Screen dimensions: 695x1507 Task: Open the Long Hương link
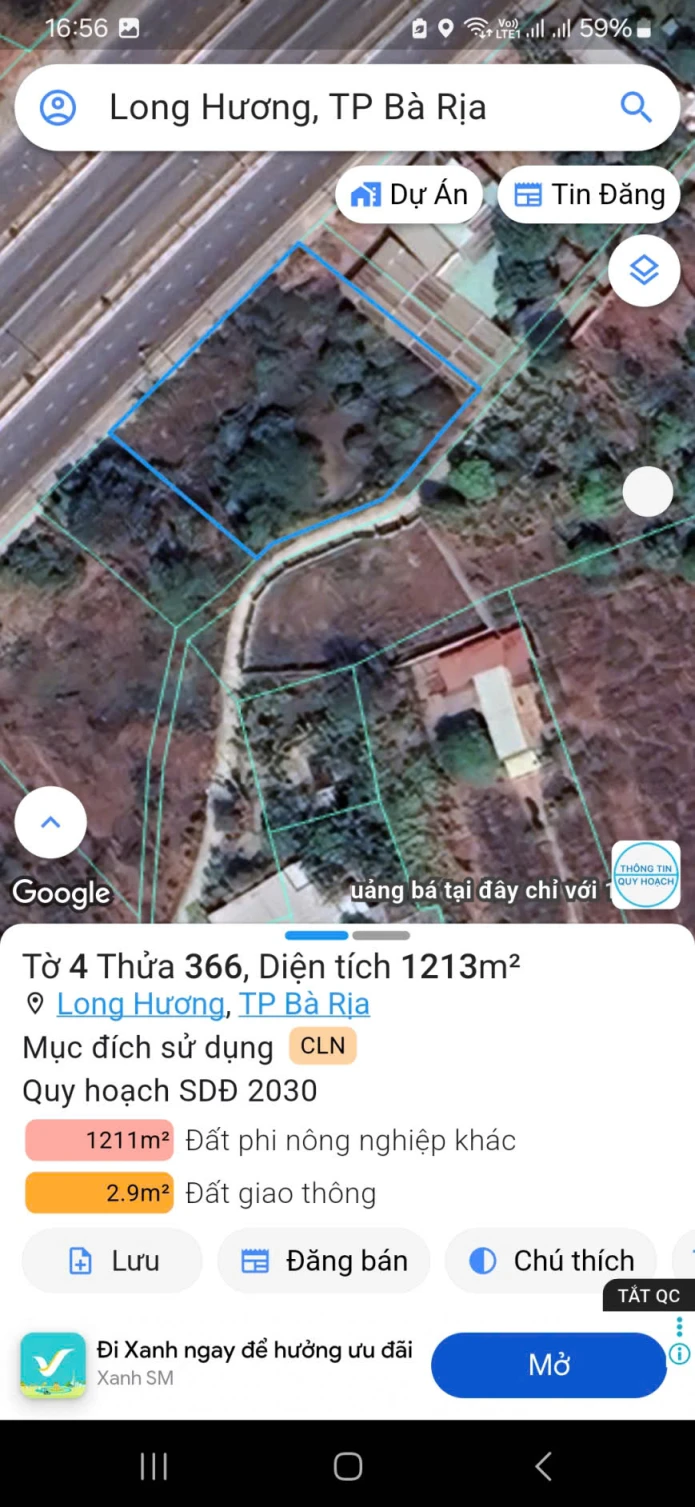[140, 1004]
